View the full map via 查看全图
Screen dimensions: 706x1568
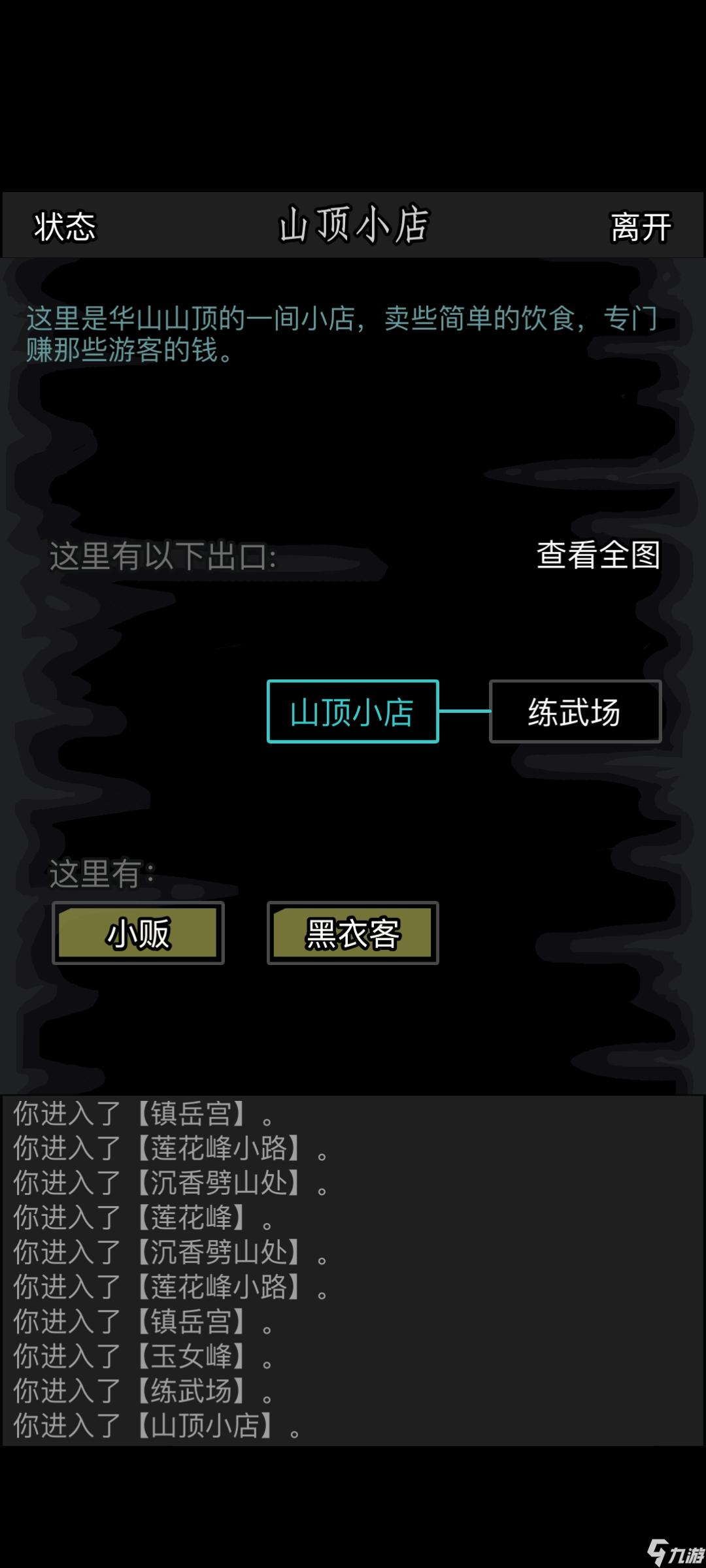[x=598, y=555]
